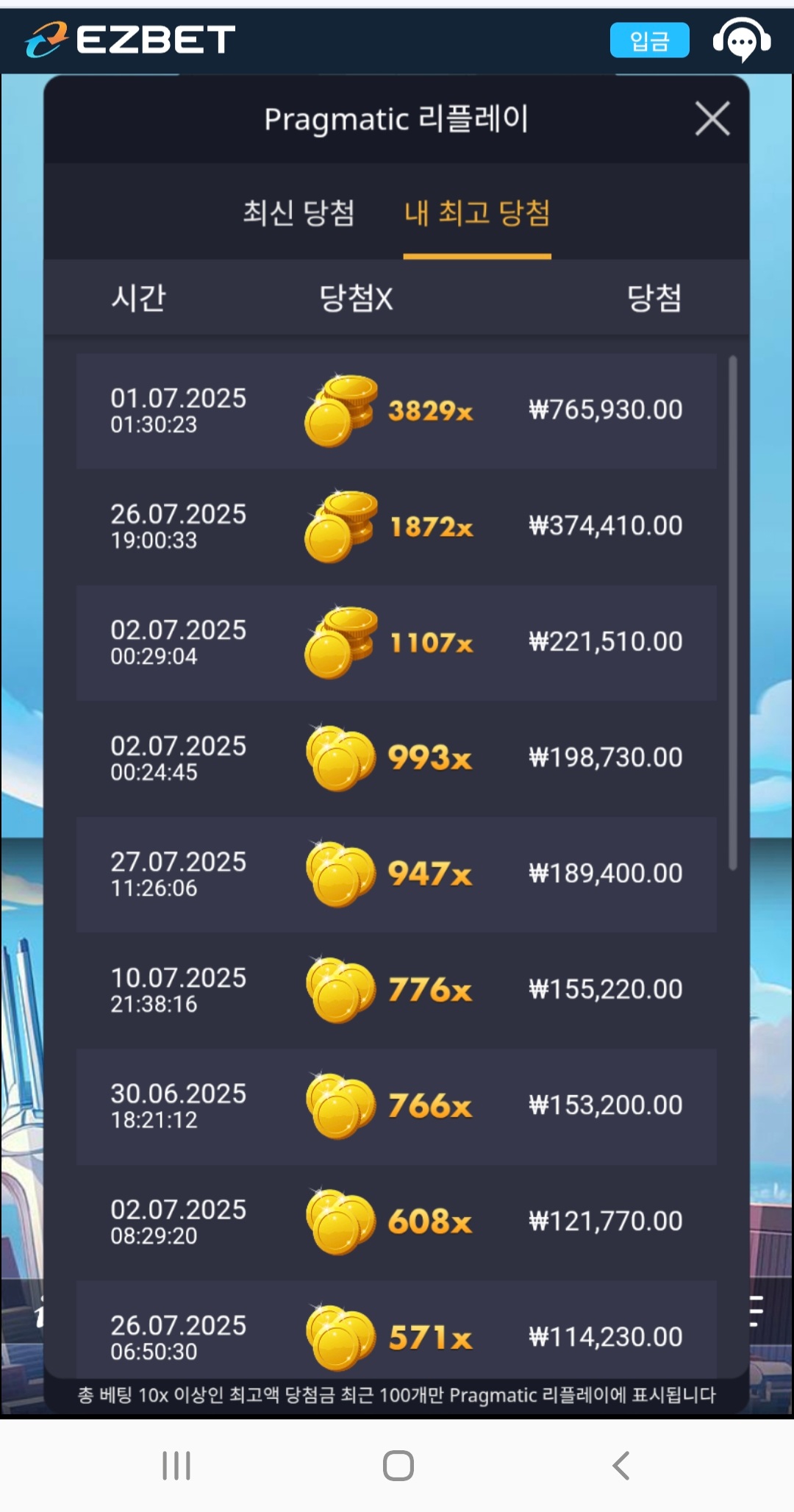Open the 3829x win replay
The width and height of the screenshot is (794, 1512).
pyautogui.click(x=396, y=410)
